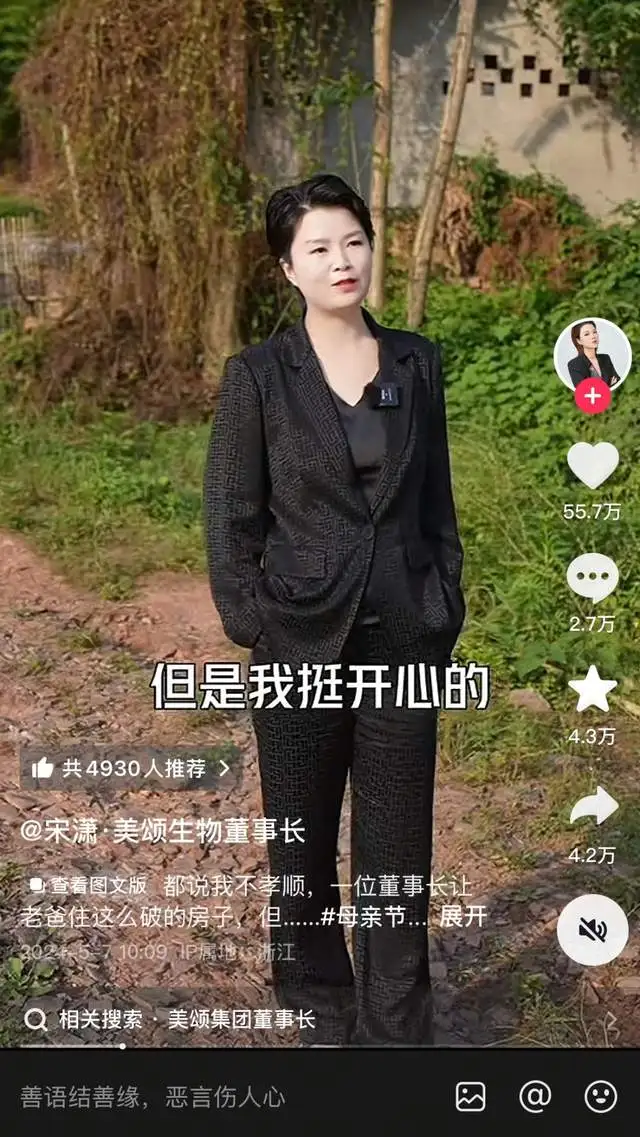Image resolution: width=640 pixels, height=1137 pixels.
Task: Share this video with the arrow icon
Action: pos(594,806)
